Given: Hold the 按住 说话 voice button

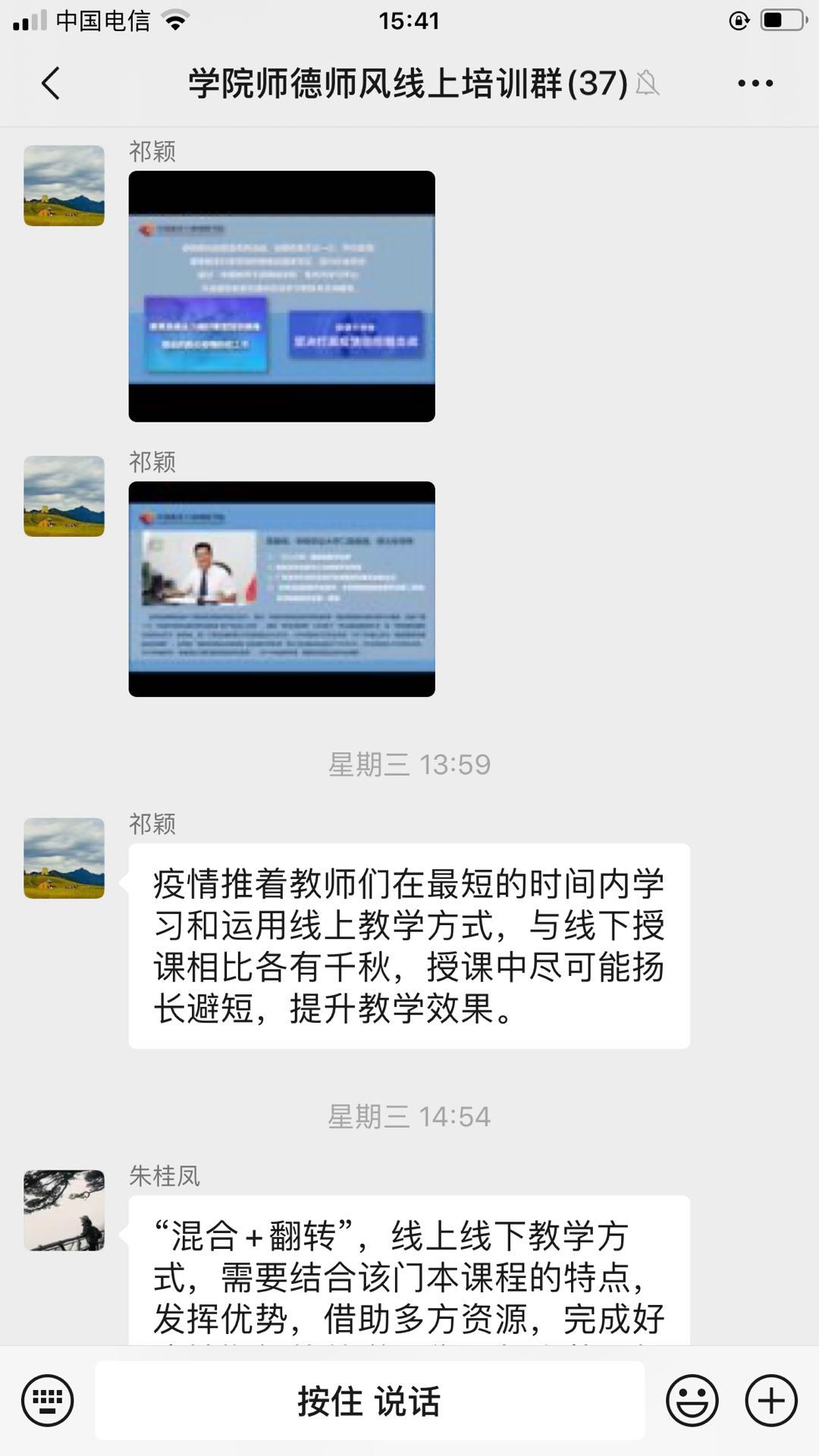Looking at the screenshot, I should pos(369,1401).
